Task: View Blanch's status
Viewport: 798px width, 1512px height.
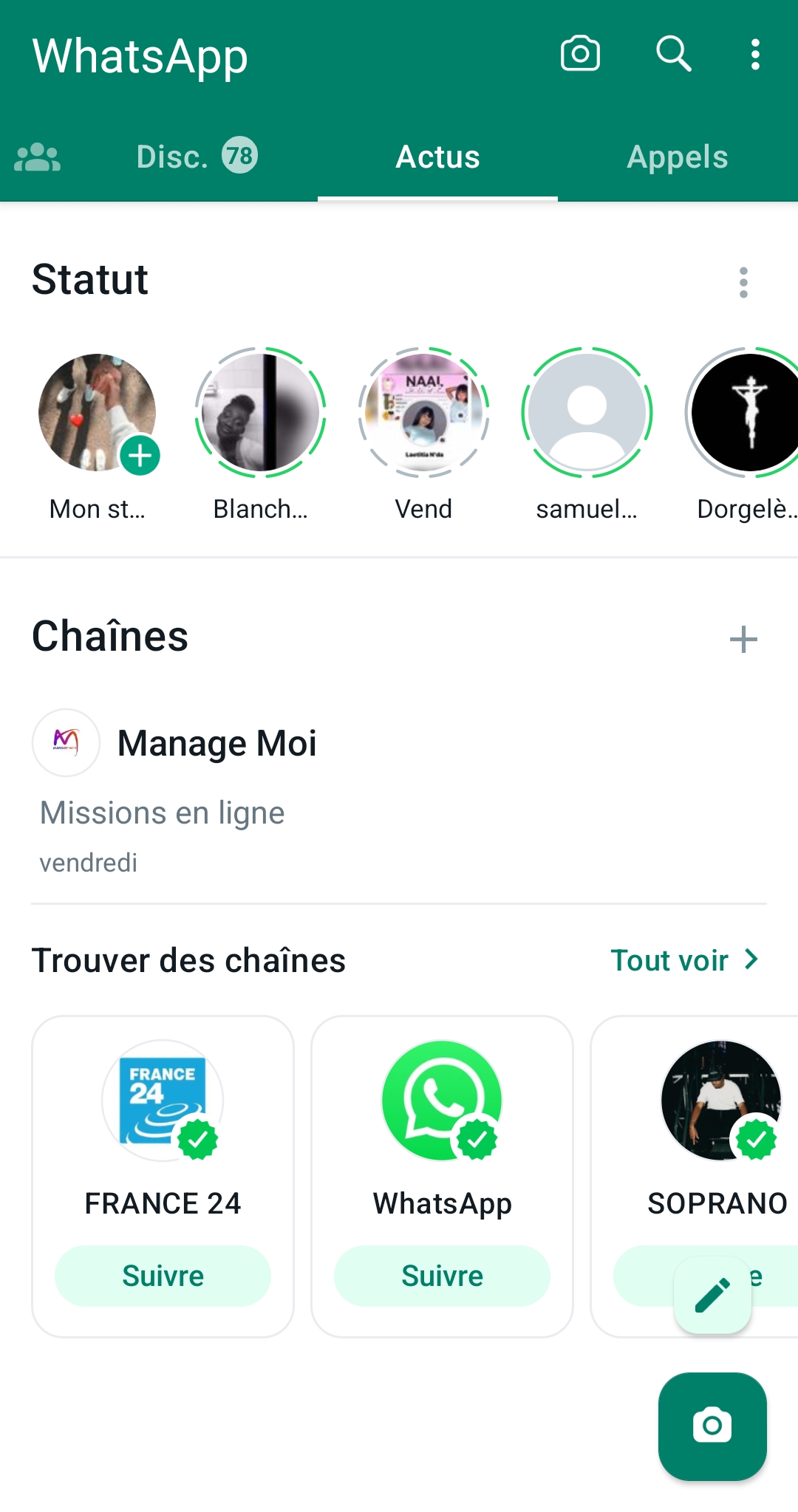Action: click(261, 413)
